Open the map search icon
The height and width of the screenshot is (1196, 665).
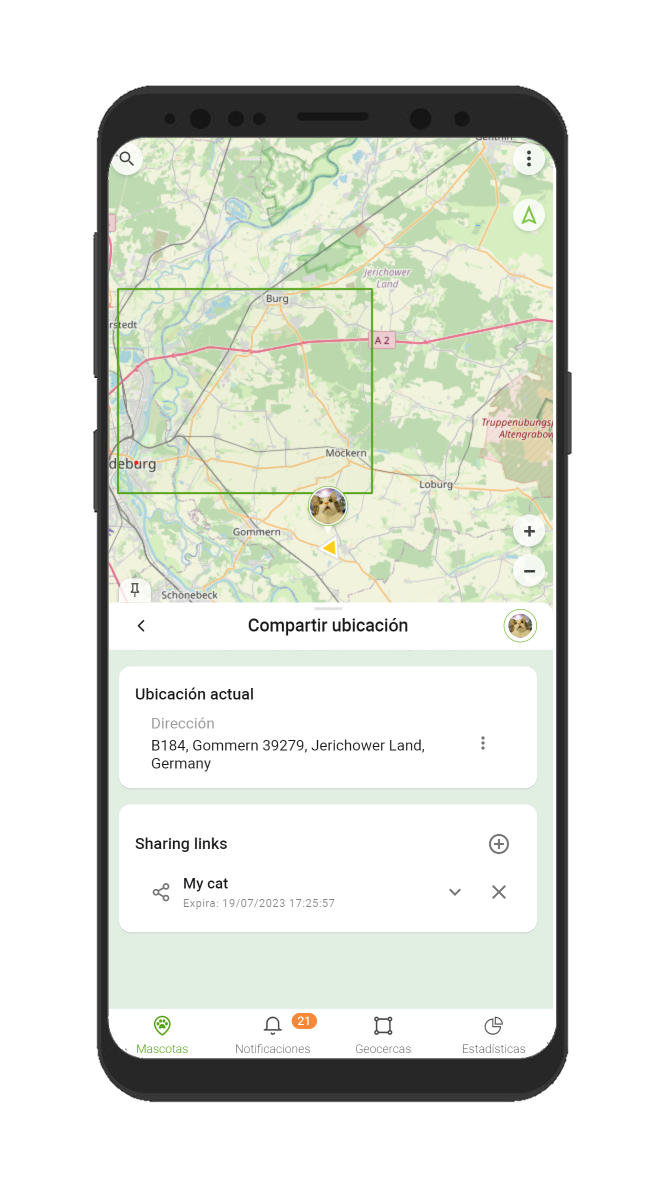pyautogui.click(x=126, y=159)
